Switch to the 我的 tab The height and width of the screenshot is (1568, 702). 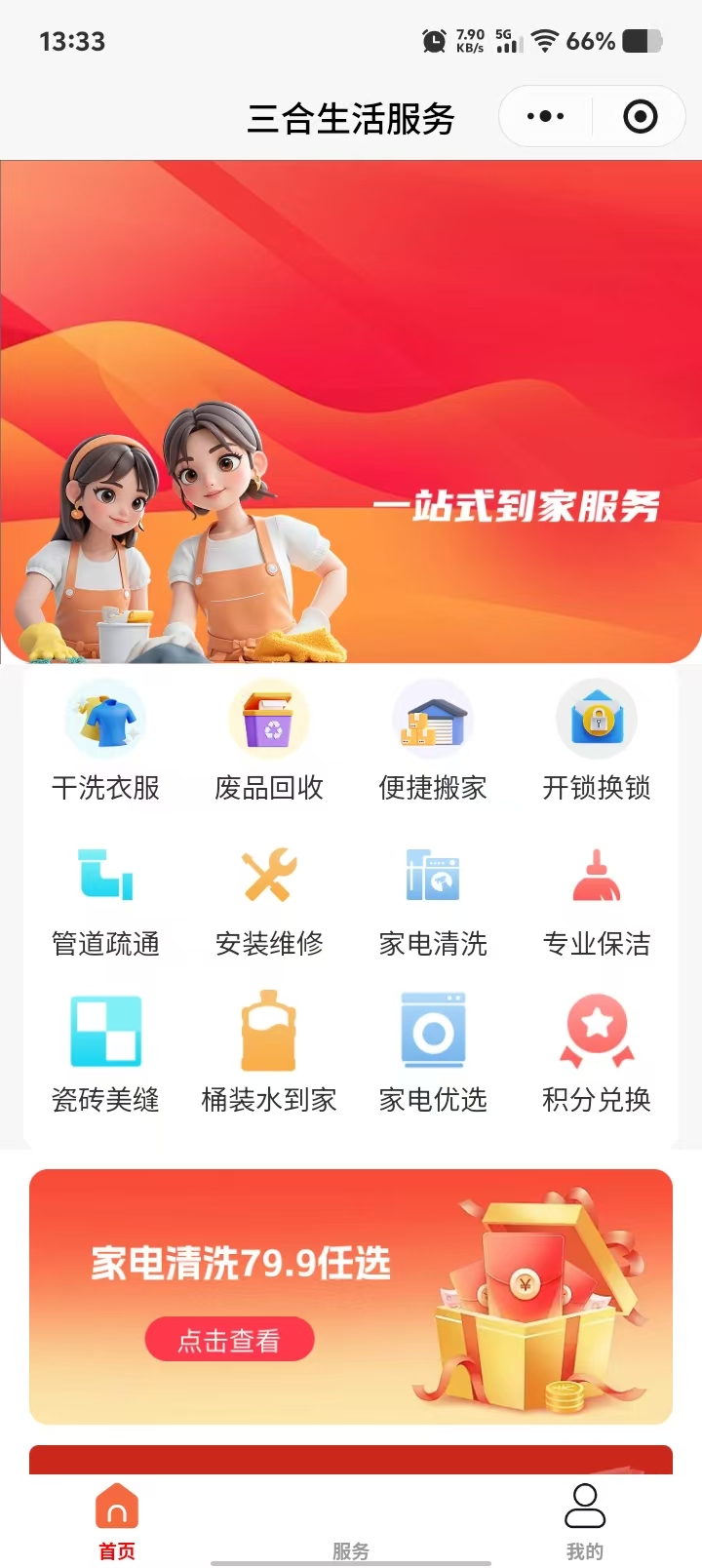click(x=585, y=1519)
